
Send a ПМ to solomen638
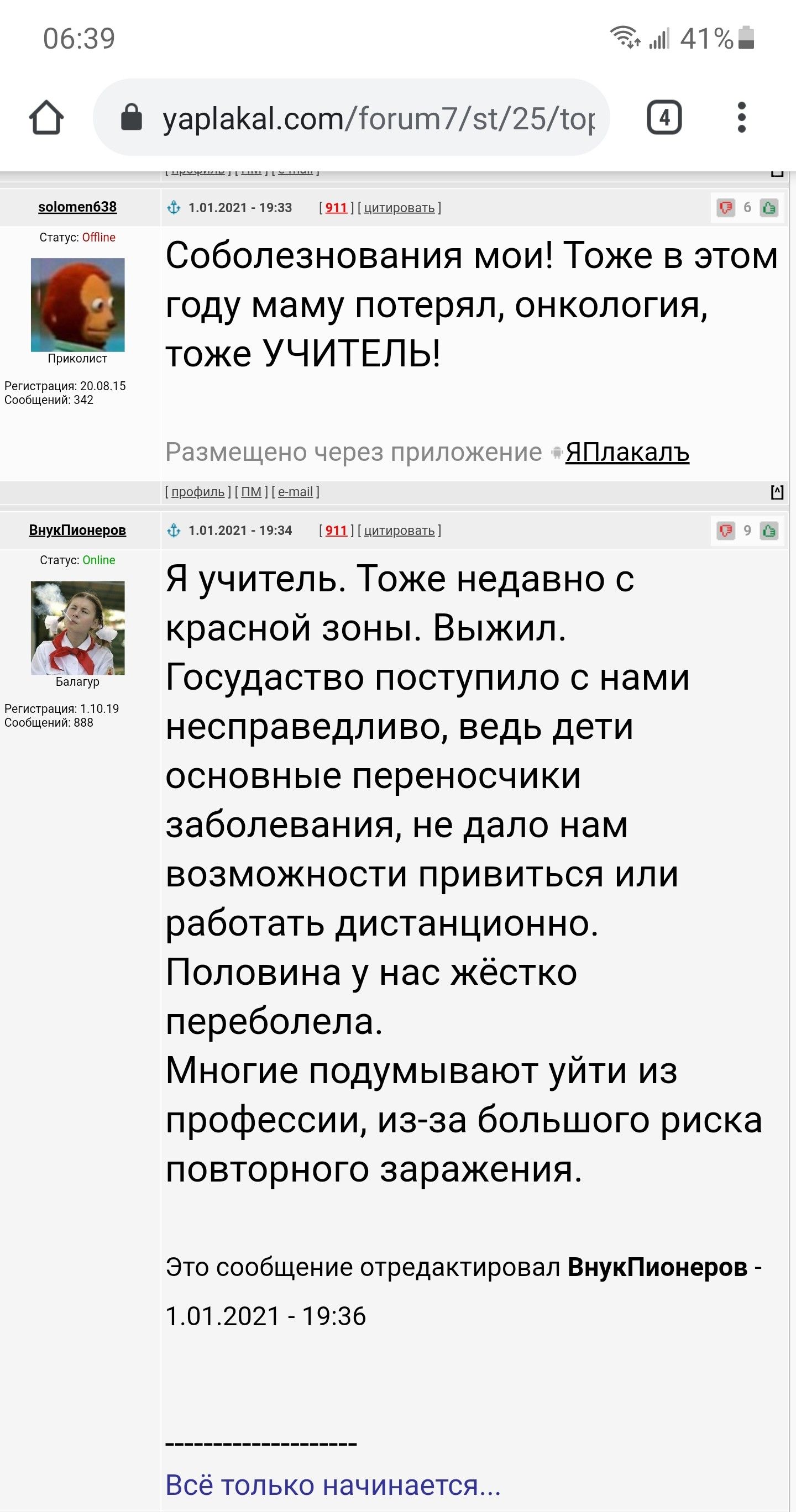[x=252, y=492]
